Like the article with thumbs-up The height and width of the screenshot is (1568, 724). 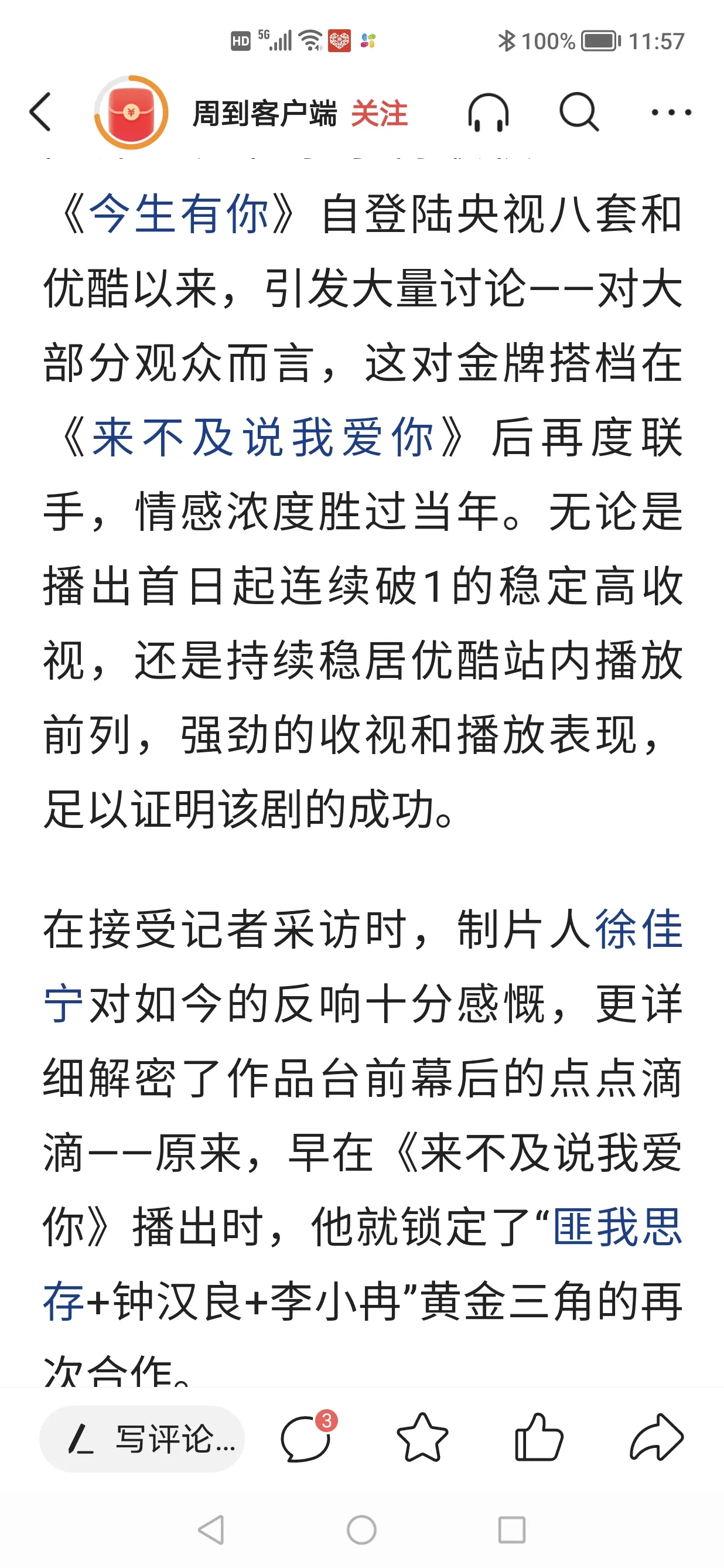(x=538, y=1438)
